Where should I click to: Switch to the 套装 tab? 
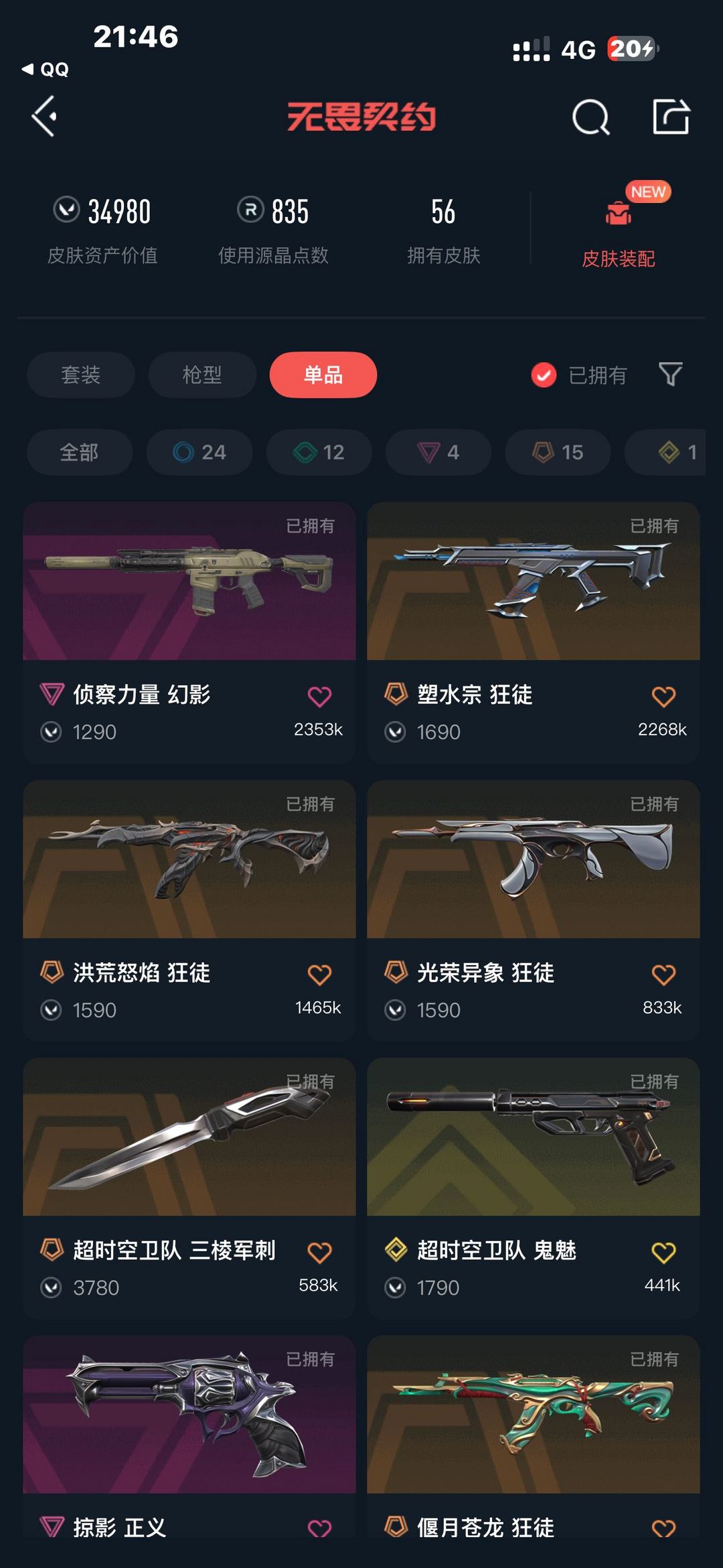click(80, 375)
